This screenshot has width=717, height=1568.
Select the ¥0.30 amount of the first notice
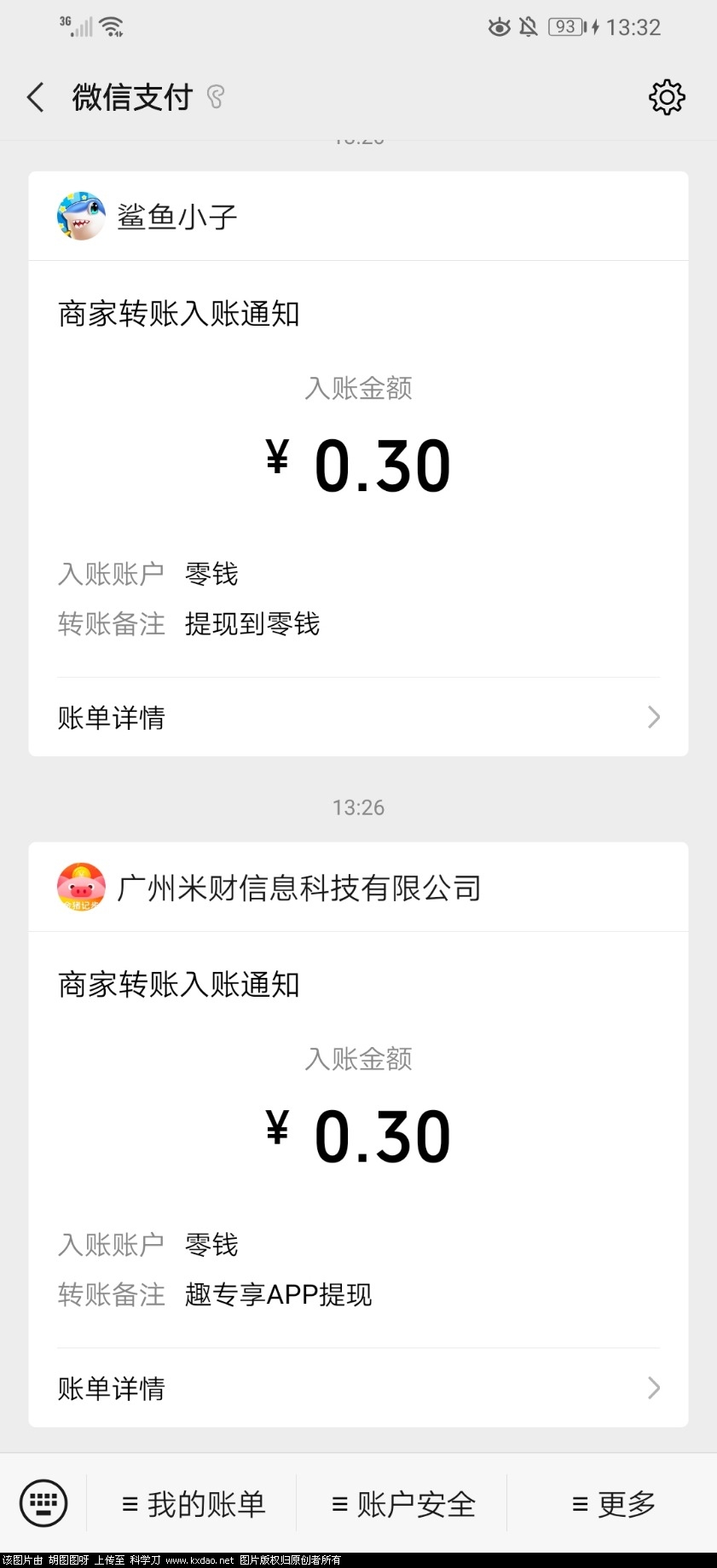(x=358, y=461)
